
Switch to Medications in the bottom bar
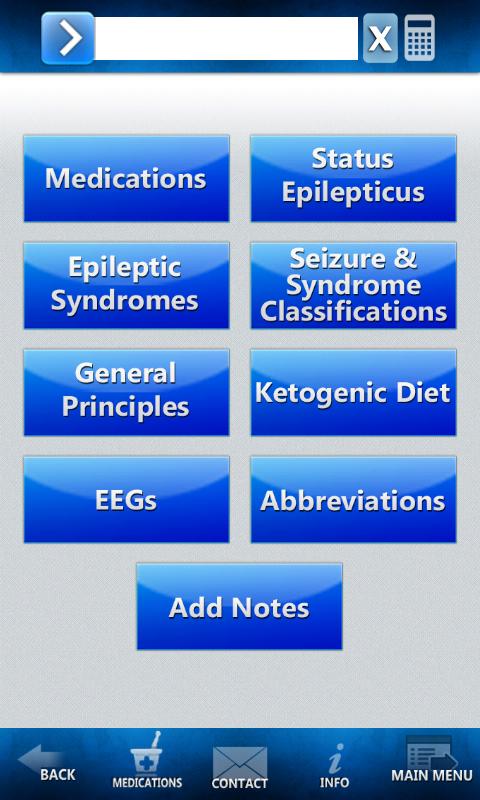(x=147, y=761)
